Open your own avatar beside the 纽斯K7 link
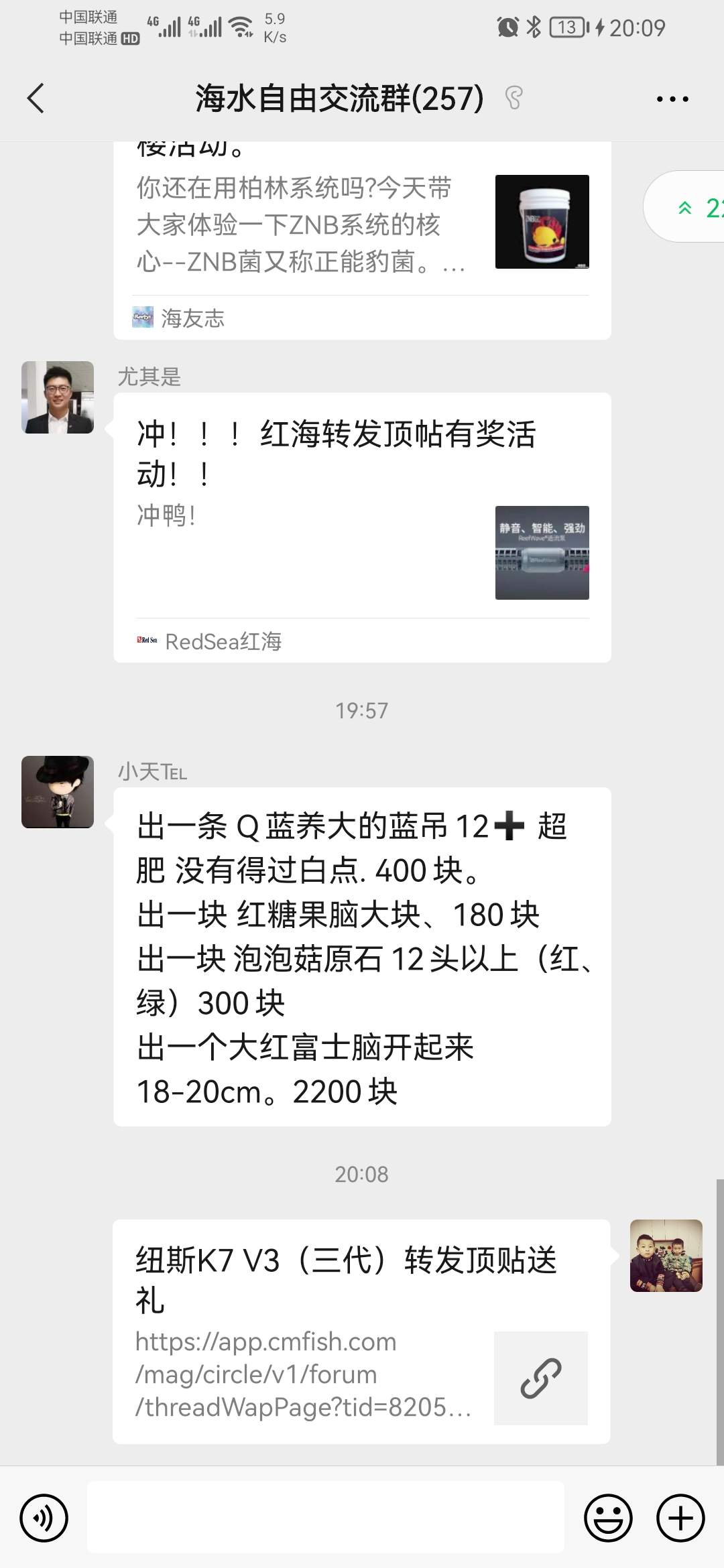Screen dimensions: 724x1568 click(x=666, y=1256)
